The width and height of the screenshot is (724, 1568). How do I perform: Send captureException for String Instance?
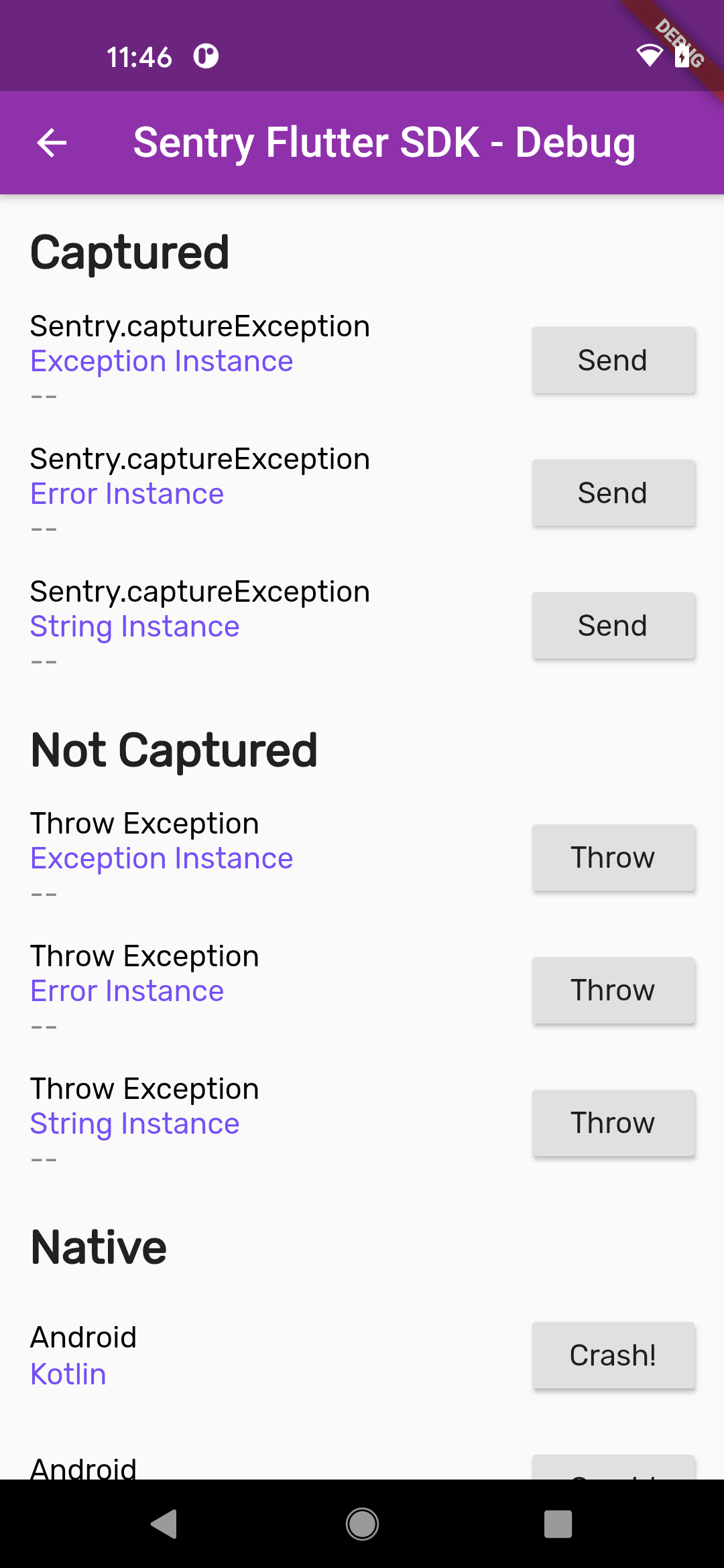tap(613, 626)
